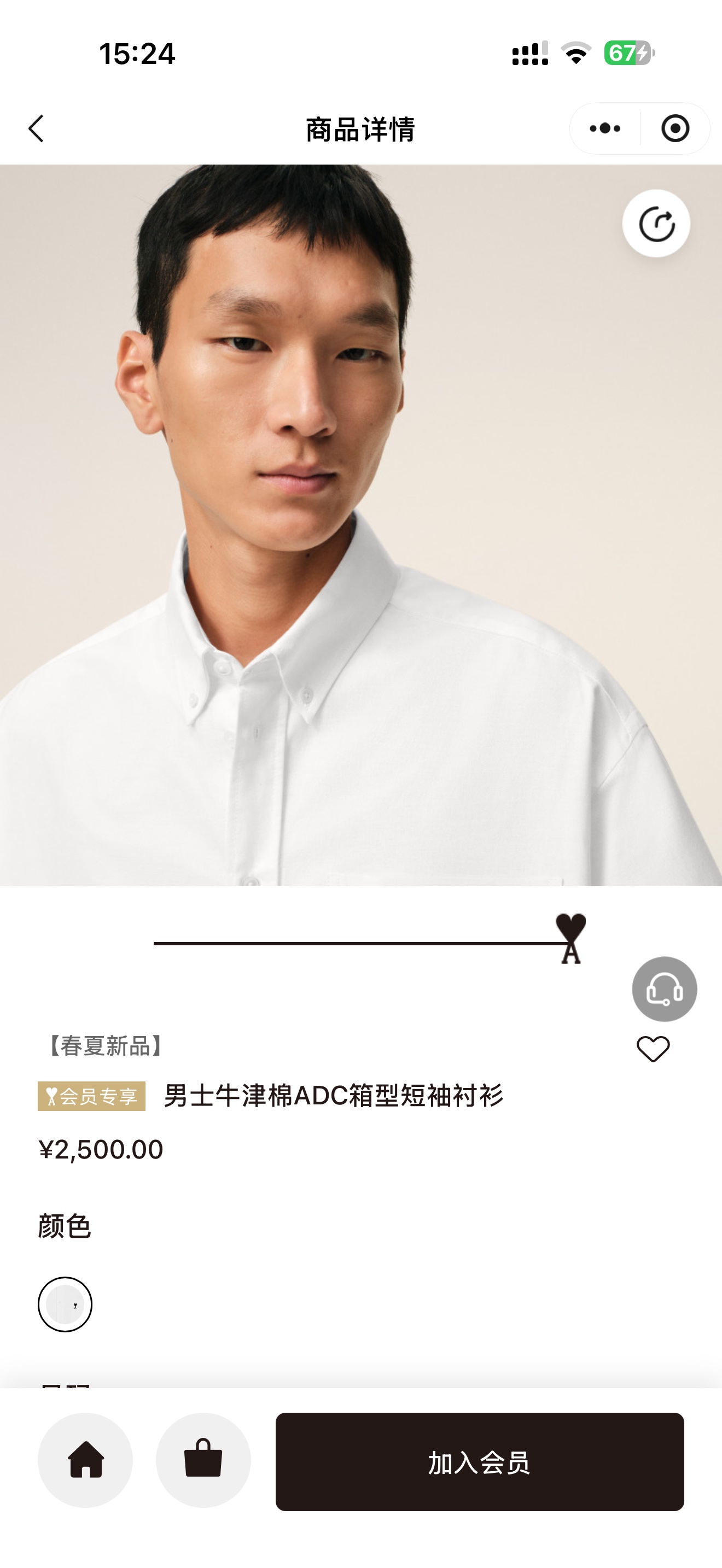
Task: Share this product via the arrow icon
Action: tap(656, 224)
